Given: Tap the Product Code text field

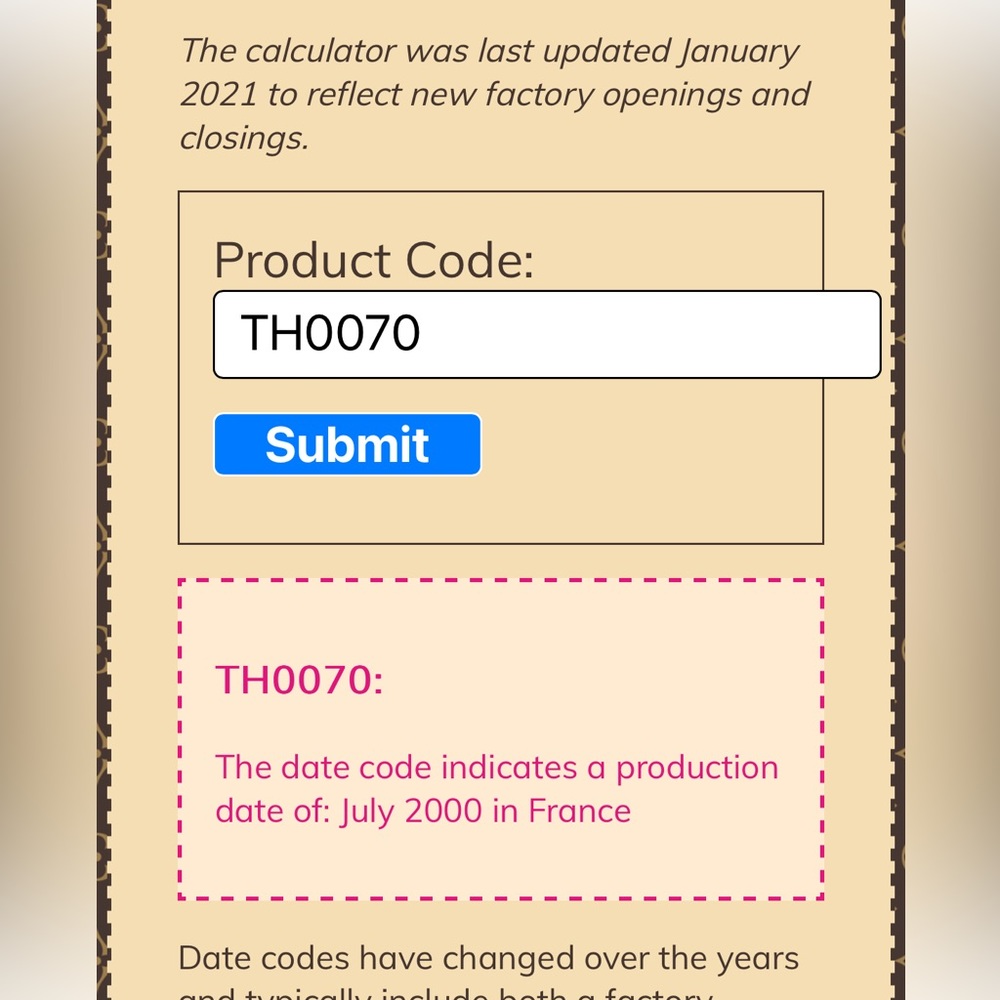Looking at the screenshot, I should click(546, 335).
